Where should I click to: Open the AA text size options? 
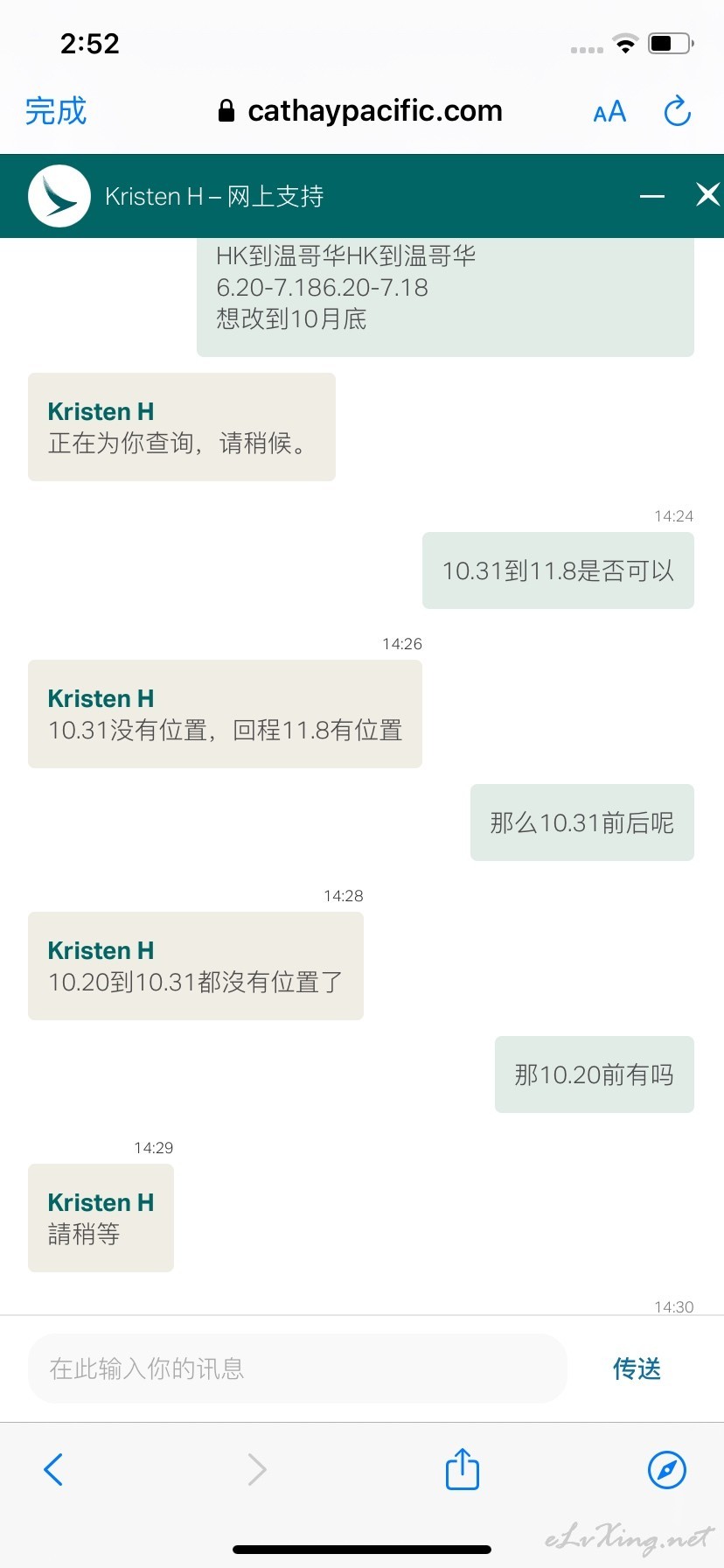(609, 112)
